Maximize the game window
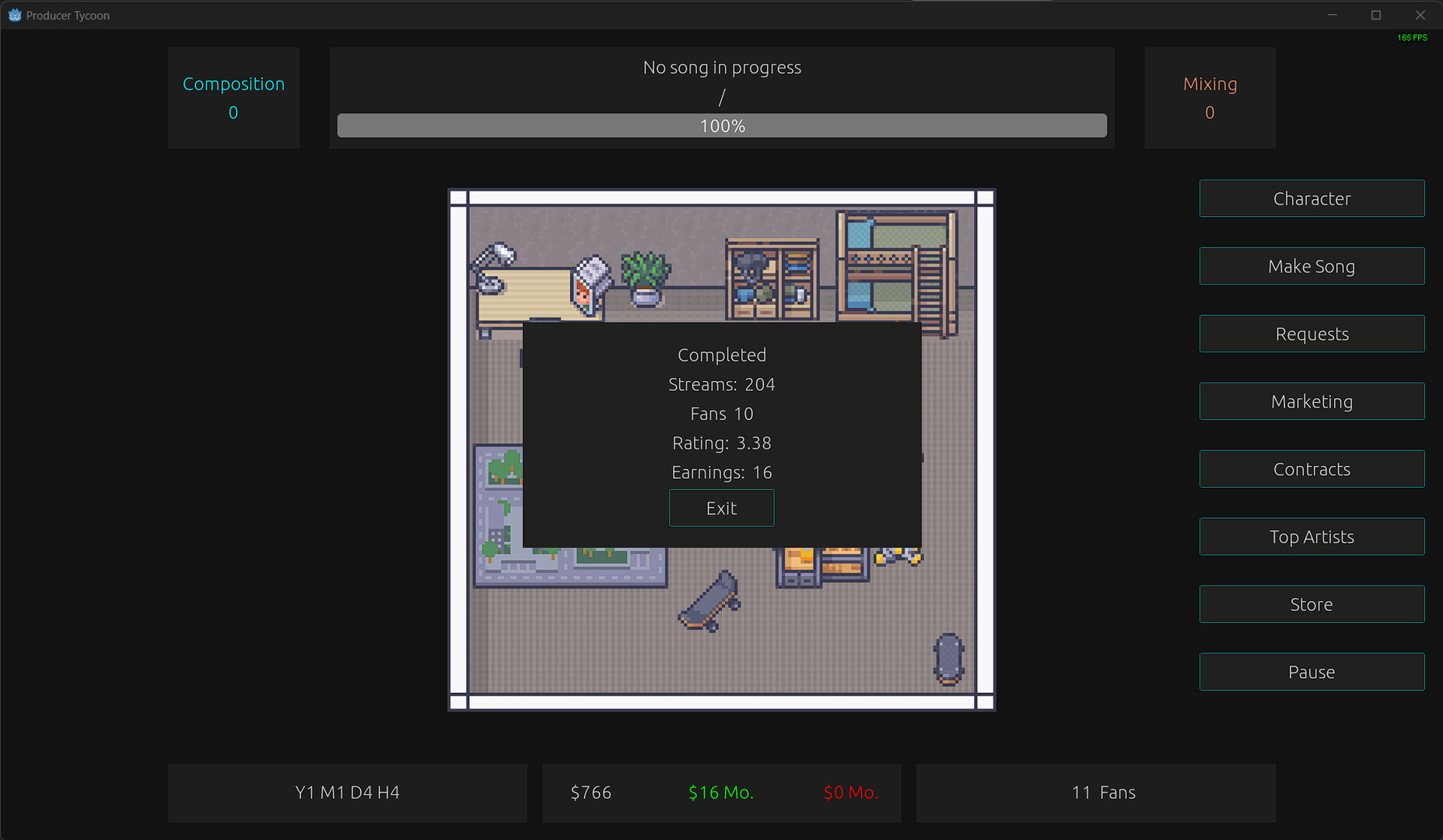This screenshot has height=840, width=1443. (1376, 15)
